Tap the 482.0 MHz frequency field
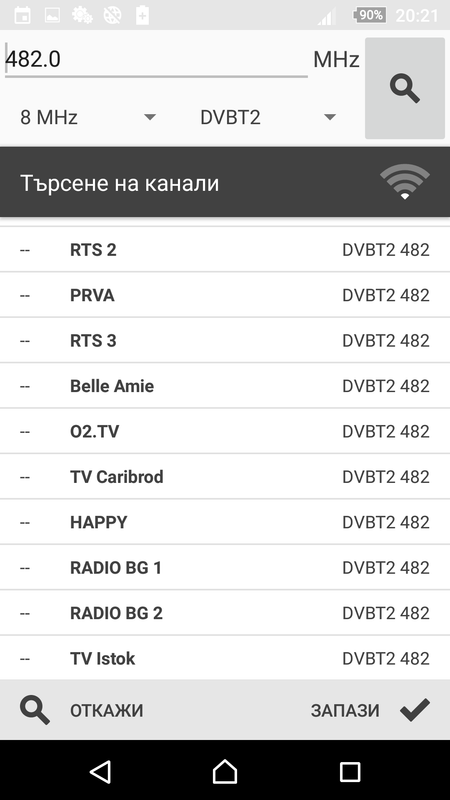Viewport: 450px width, 800px height. [156, 59]
